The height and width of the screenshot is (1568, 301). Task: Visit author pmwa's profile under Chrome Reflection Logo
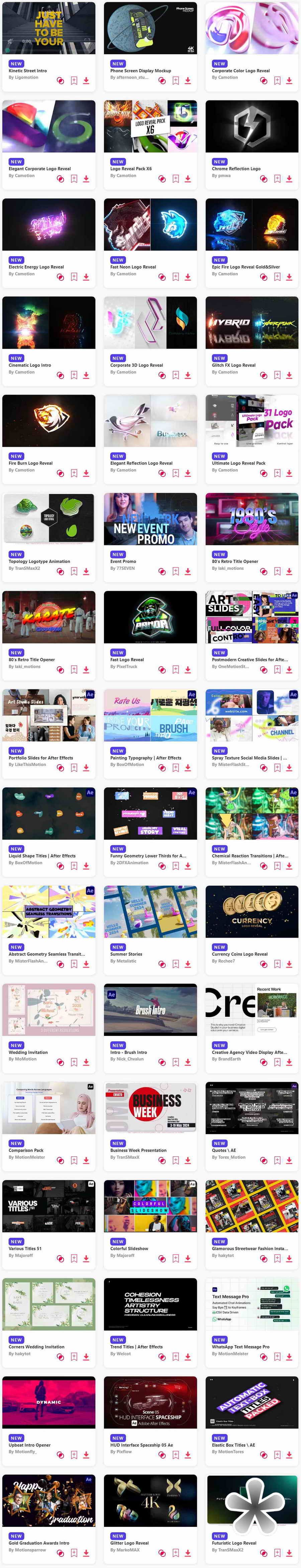pos(221,175)
